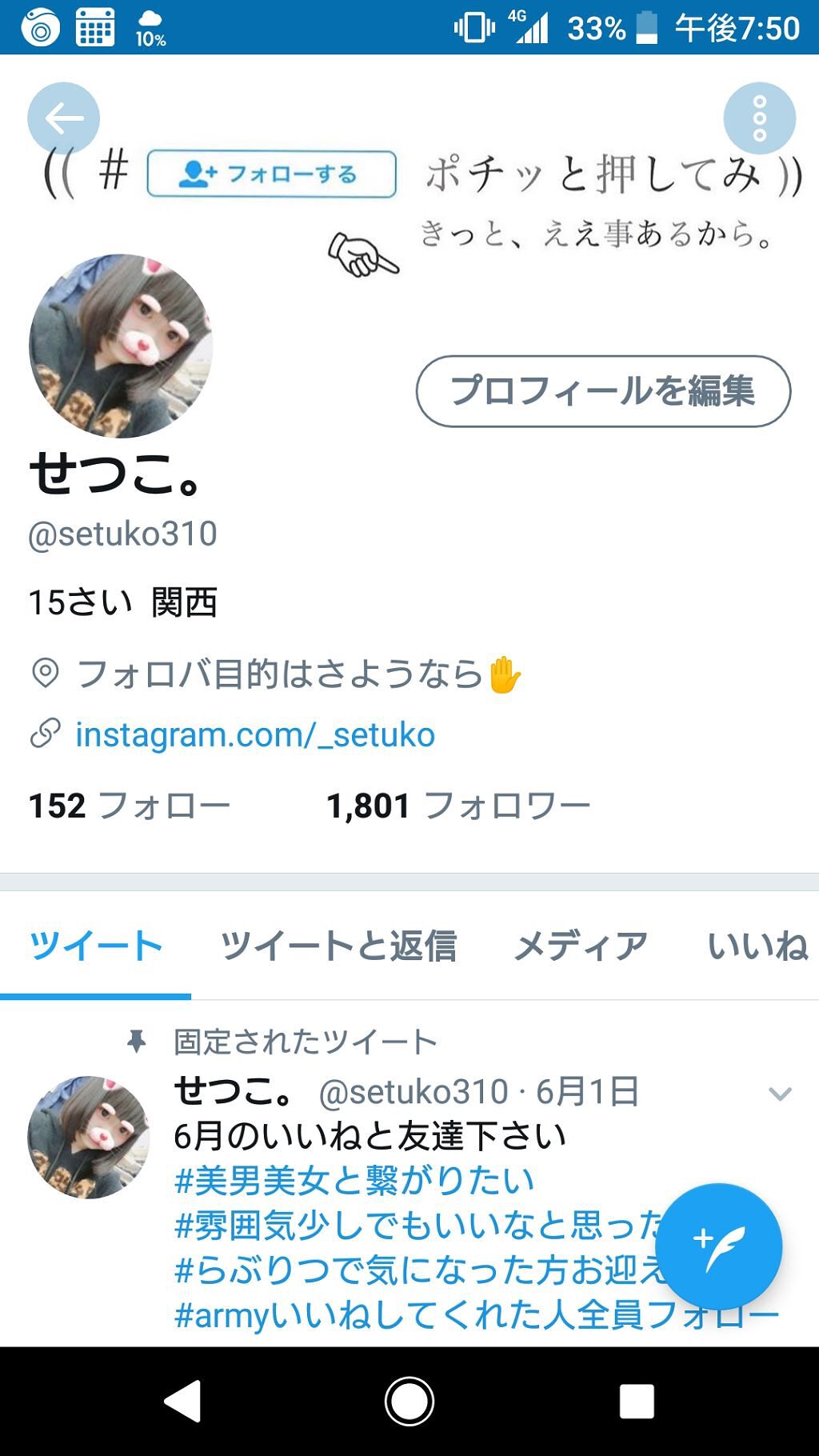Go back using the arrow icon

(64, 118)
